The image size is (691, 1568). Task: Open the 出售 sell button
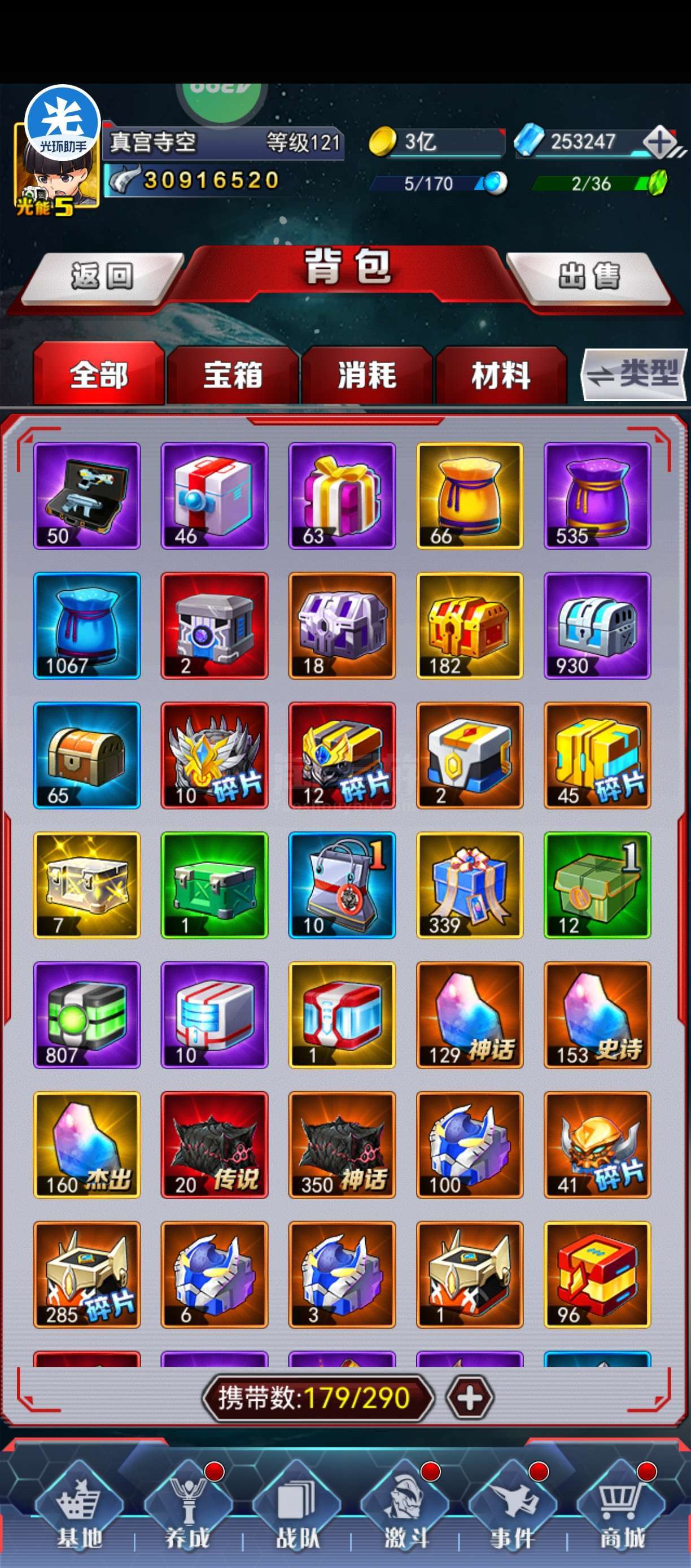tap(589, 277)
